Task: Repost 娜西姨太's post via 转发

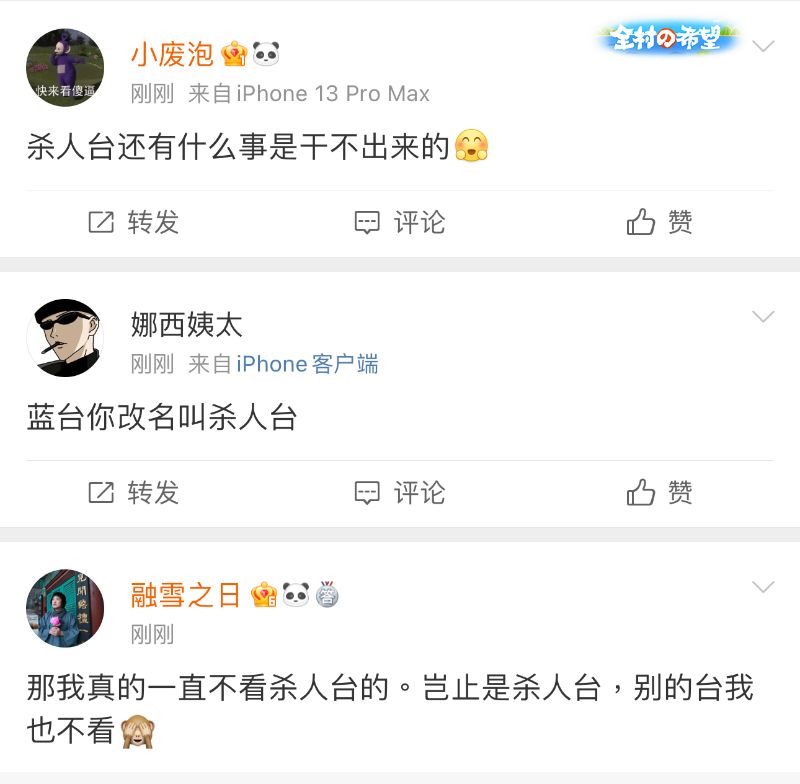Action: [133, 493]
